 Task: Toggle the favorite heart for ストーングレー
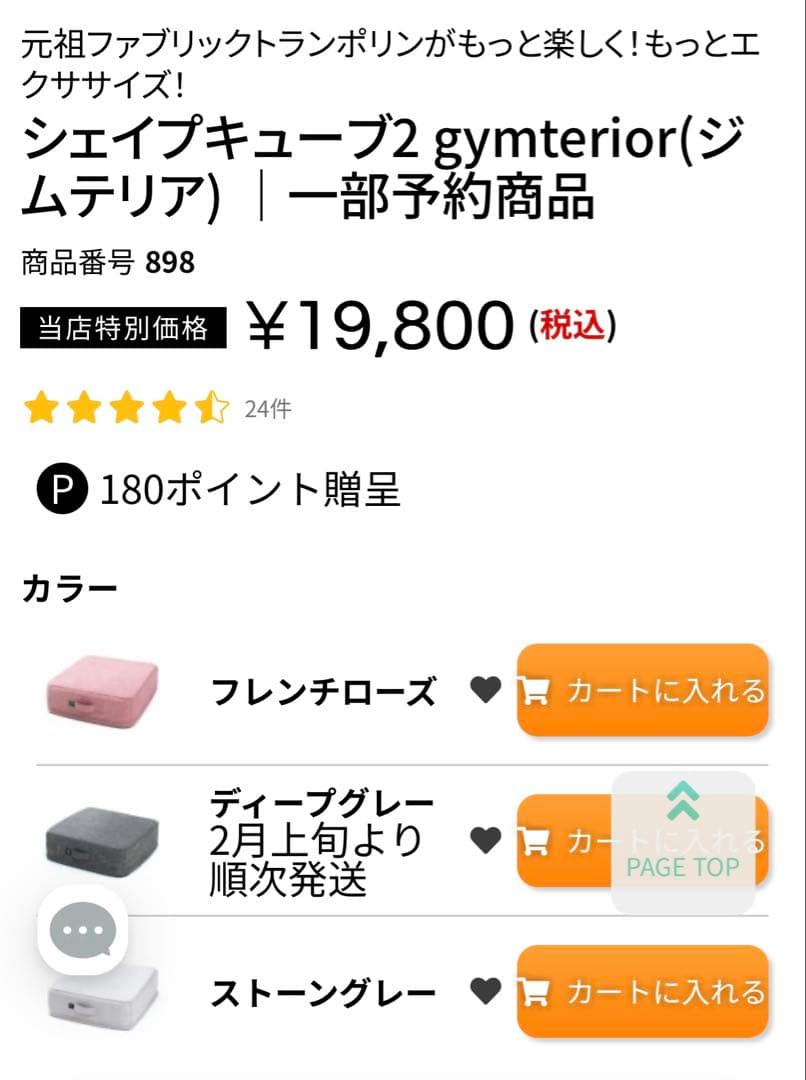(483, 990)
